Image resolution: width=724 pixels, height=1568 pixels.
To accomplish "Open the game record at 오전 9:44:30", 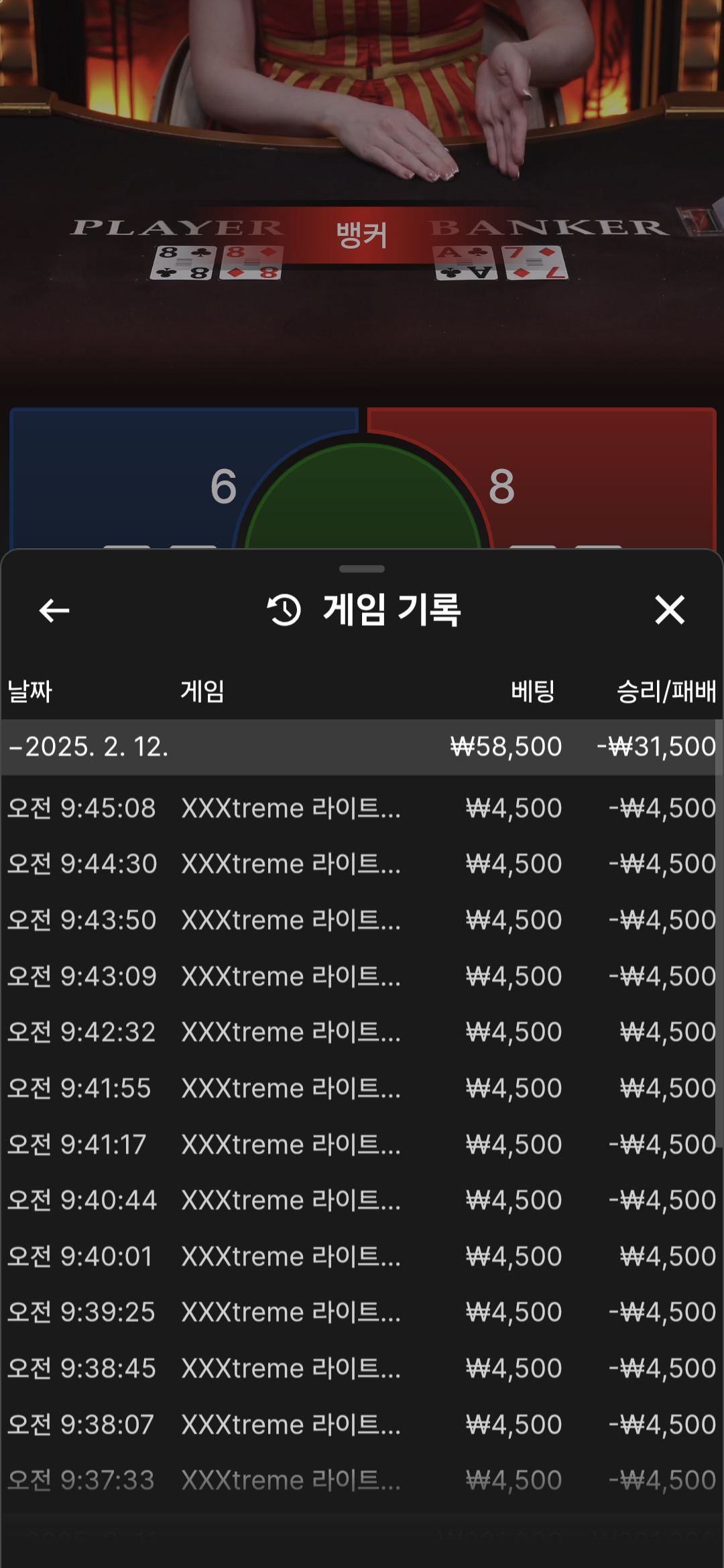I will 361,864.
